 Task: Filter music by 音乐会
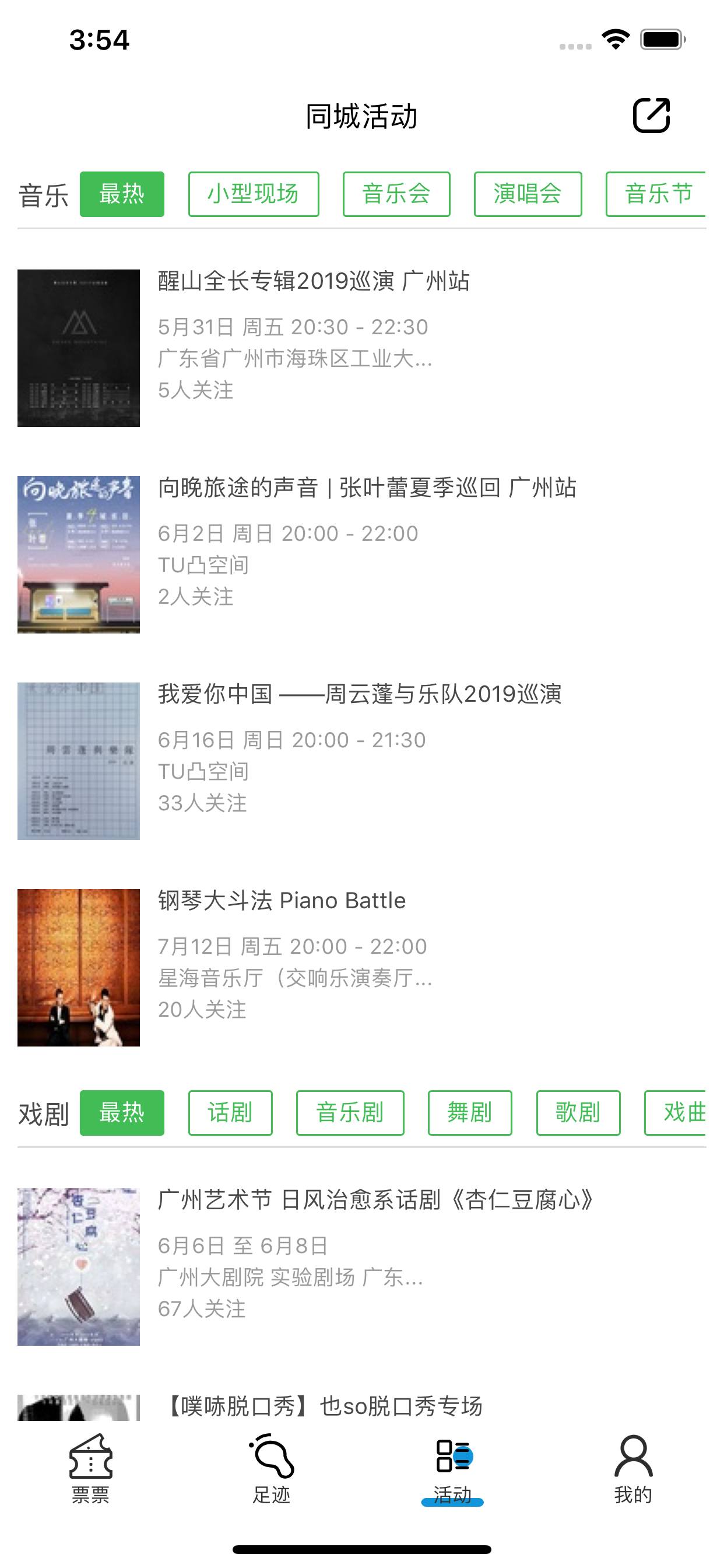[x=396, y=194]
